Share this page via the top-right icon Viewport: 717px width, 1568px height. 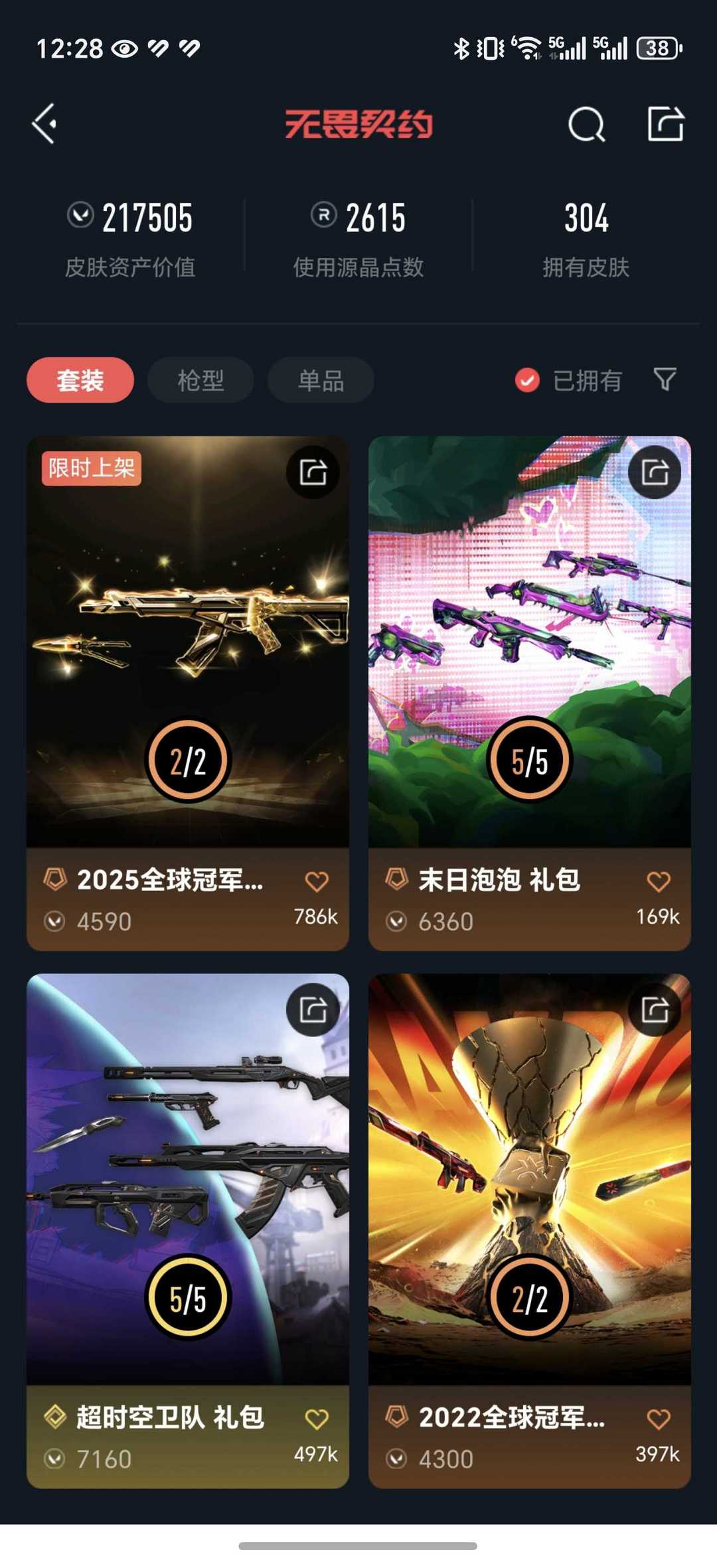pos(665,123)
